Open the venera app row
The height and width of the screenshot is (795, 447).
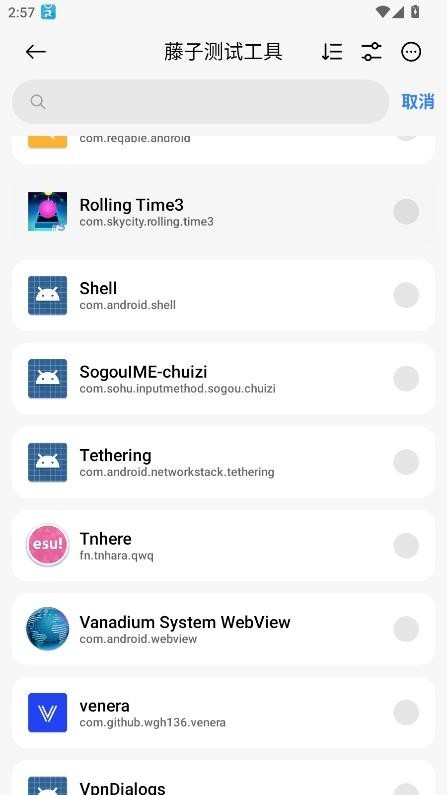[x=223, y=712]
